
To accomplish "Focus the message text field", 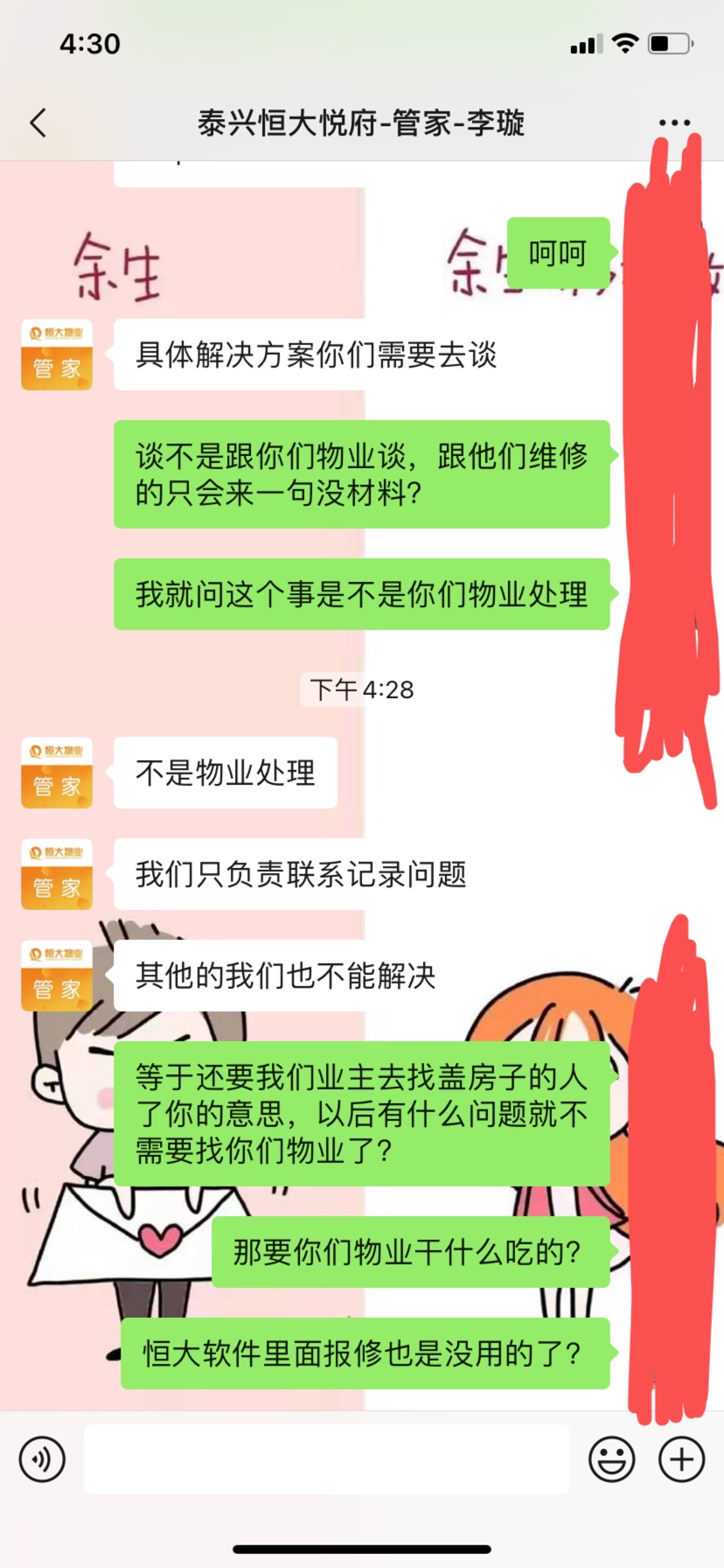I will pos(326,1459).
